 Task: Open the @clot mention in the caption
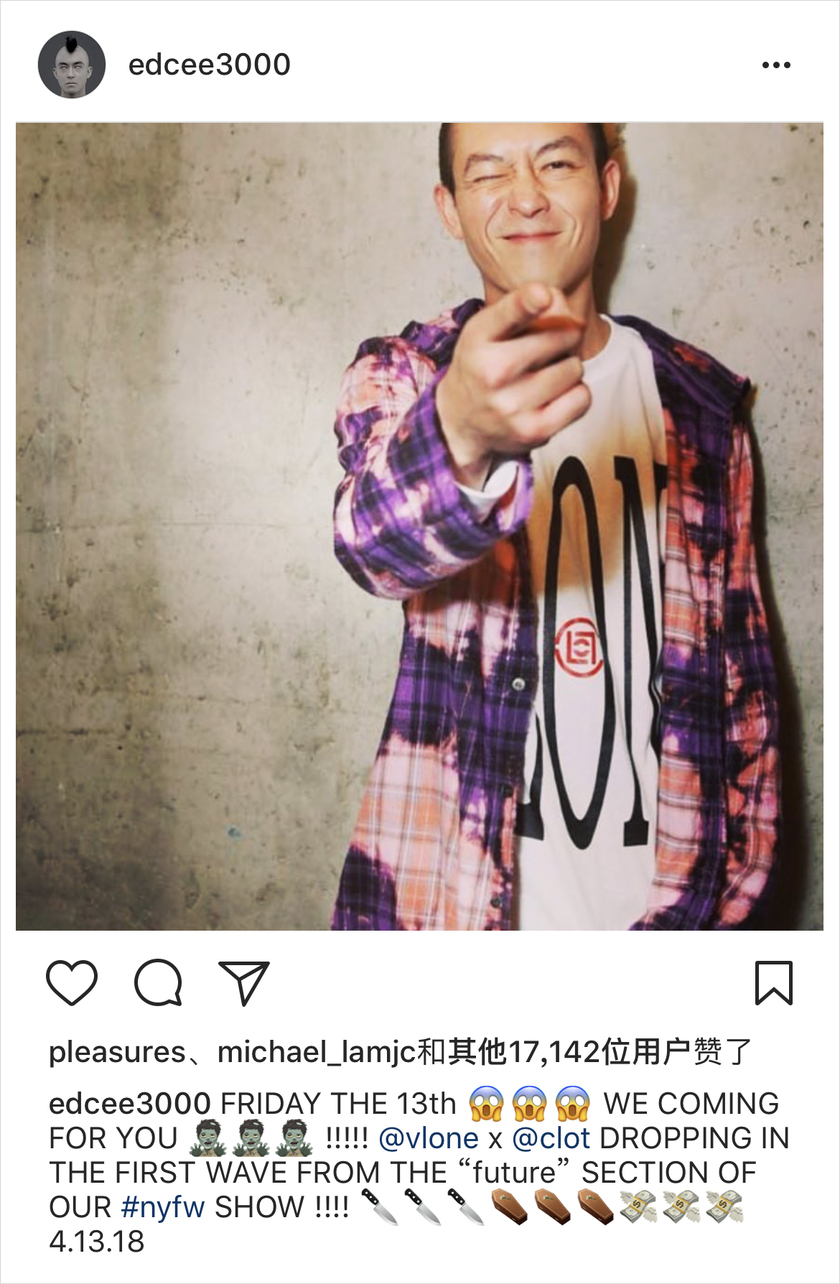[551, 1138]
